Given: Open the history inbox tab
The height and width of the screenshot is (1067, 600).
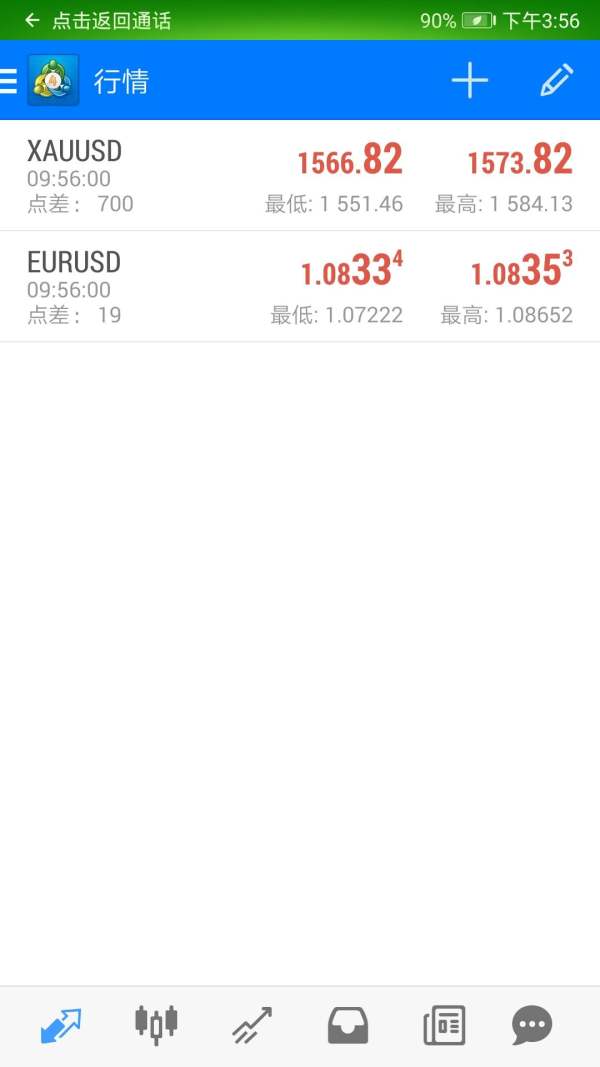Looking at the screenshot, I should 348,1025.
